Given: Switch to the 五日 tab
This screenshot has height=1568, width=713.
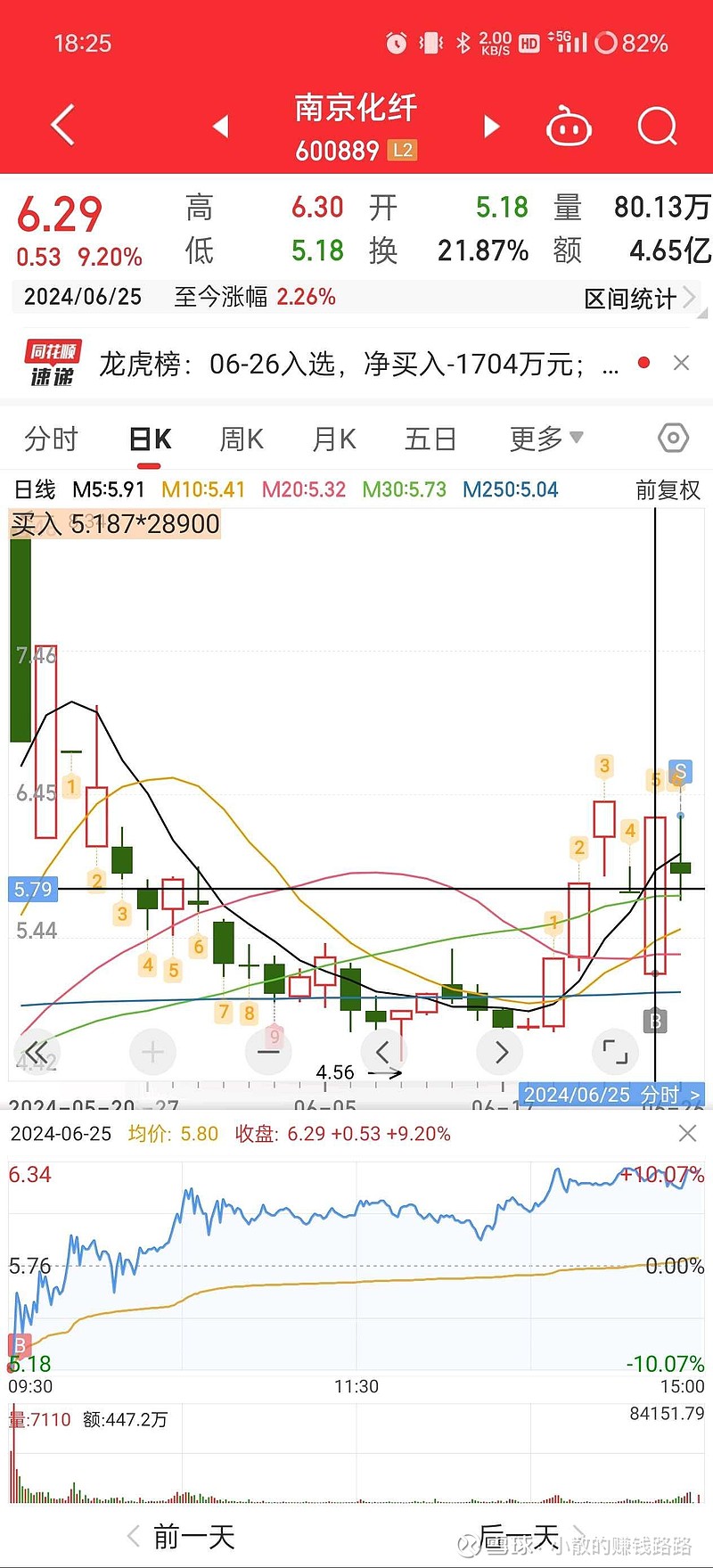Looking at the screenshot, I should 430,439.
